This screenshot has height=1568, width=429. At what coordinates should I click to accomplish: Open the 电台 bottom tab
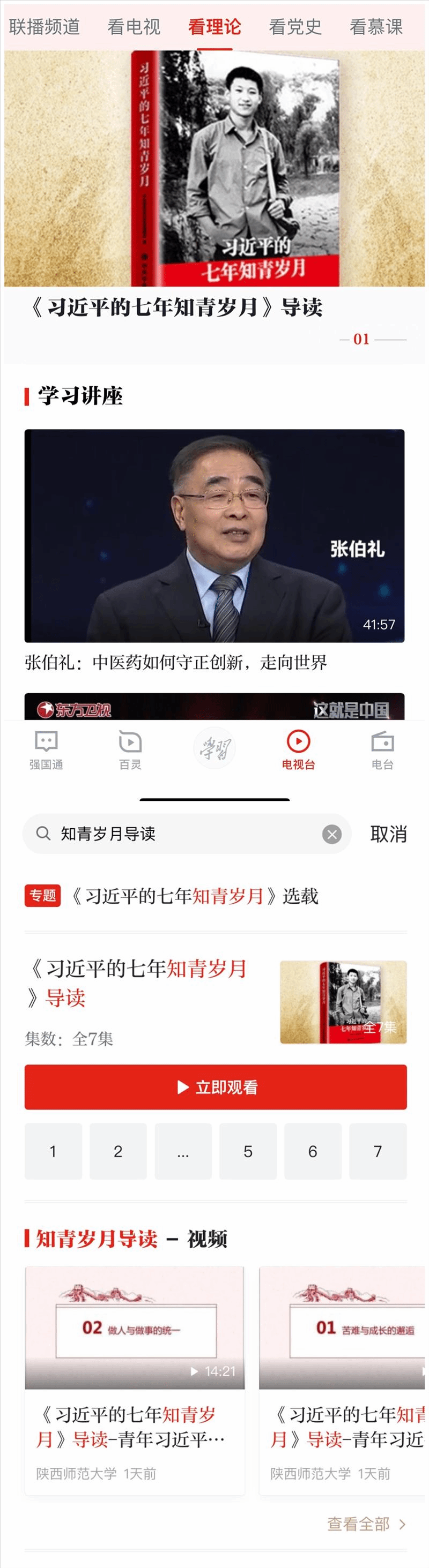click(x=383, y=750)
